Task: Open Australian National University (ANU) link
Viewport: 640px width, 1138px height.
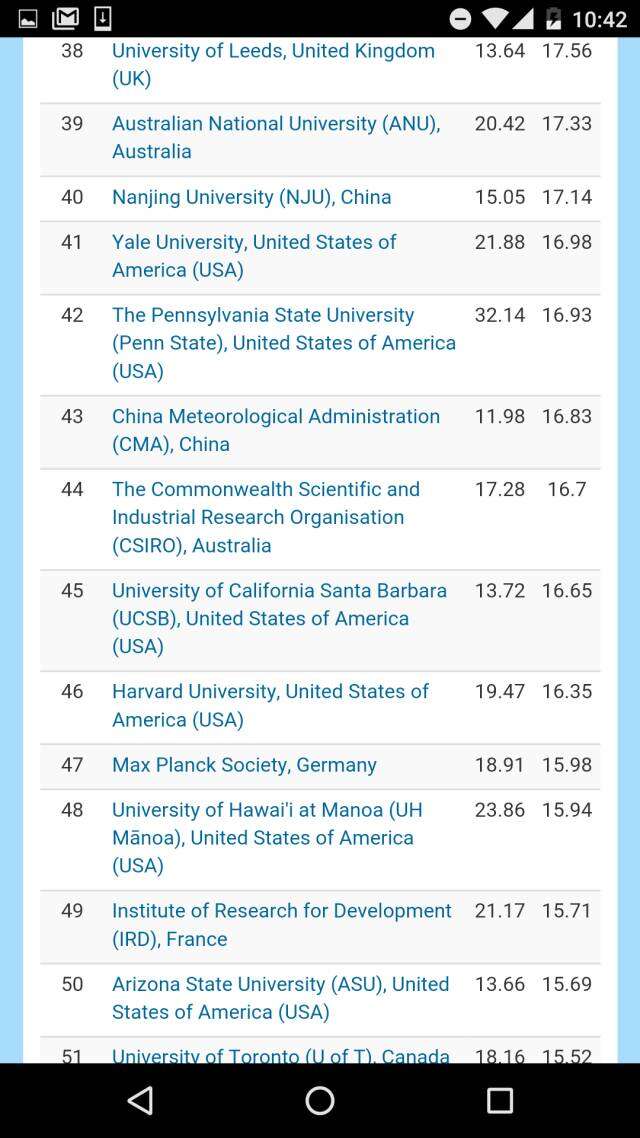Action: (x=276, y=124)
